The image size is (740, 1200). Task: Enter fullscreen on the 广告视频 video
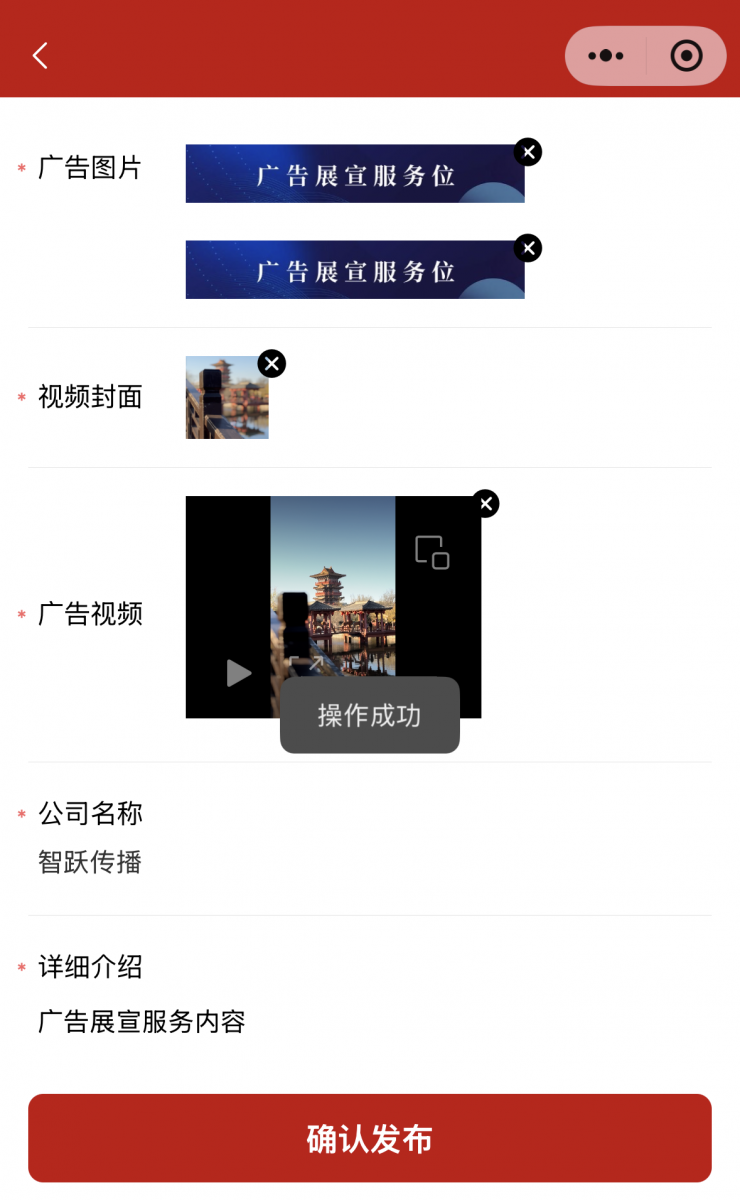[x=307, y=663]
